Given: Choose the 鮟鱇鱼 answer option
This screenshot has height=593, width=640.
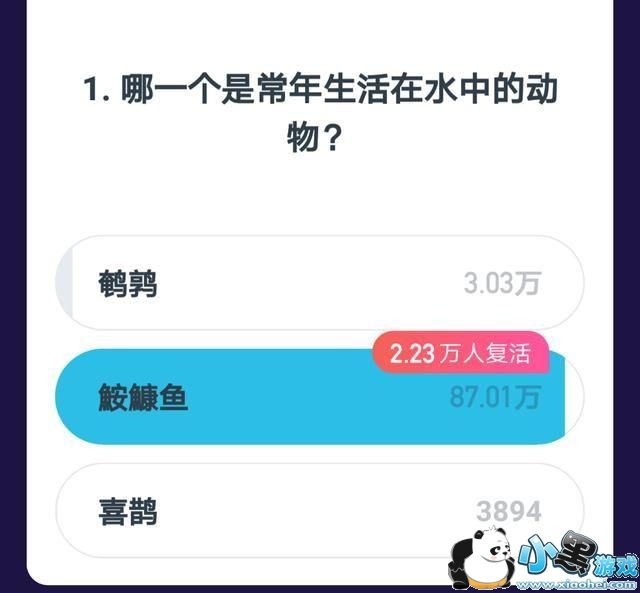Looking at the screenshot, I should [318, 398].
